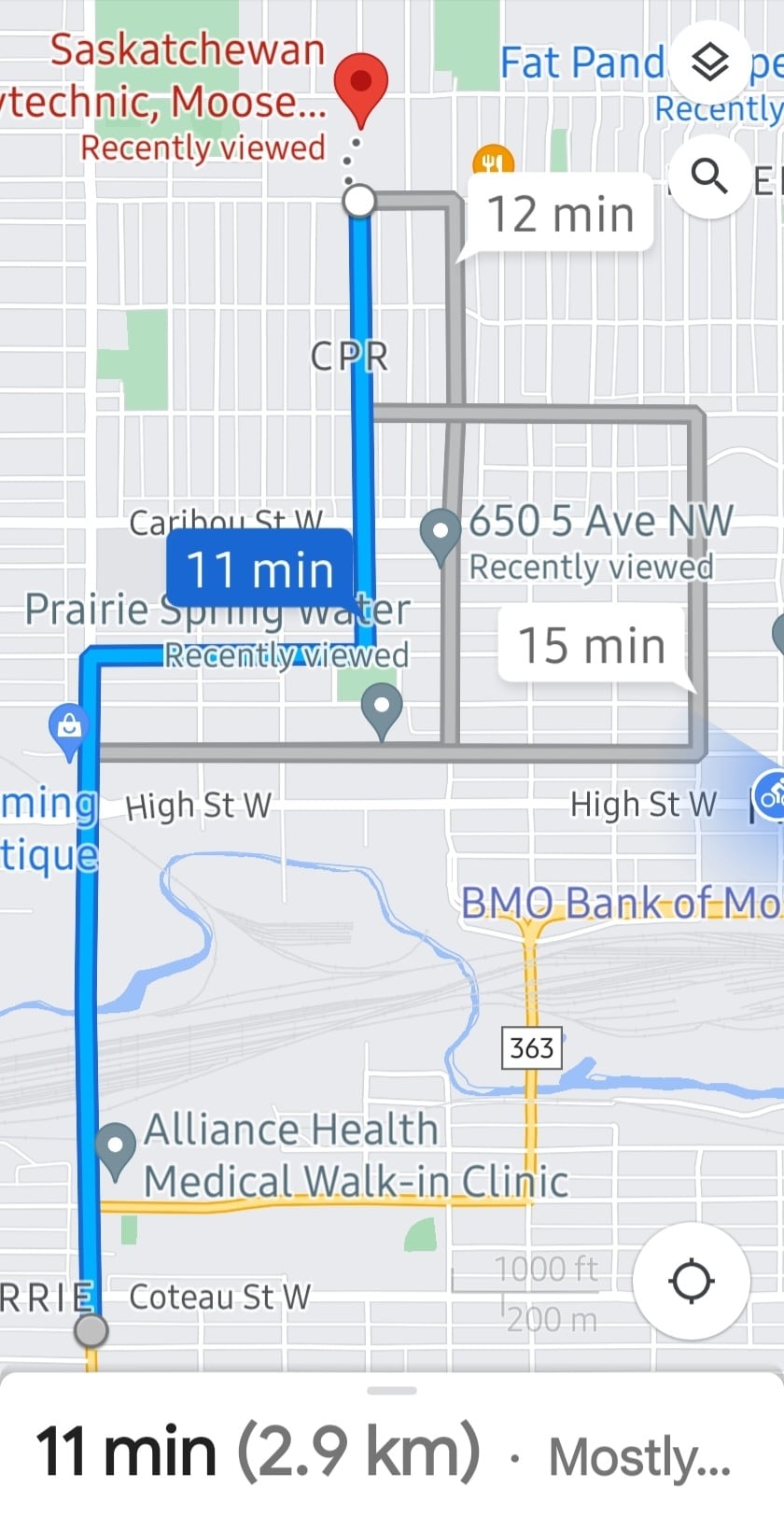Viewport: 784px width, 1530px height.
Task: Expand the 11 min route details sheet
Action: 392,1450
